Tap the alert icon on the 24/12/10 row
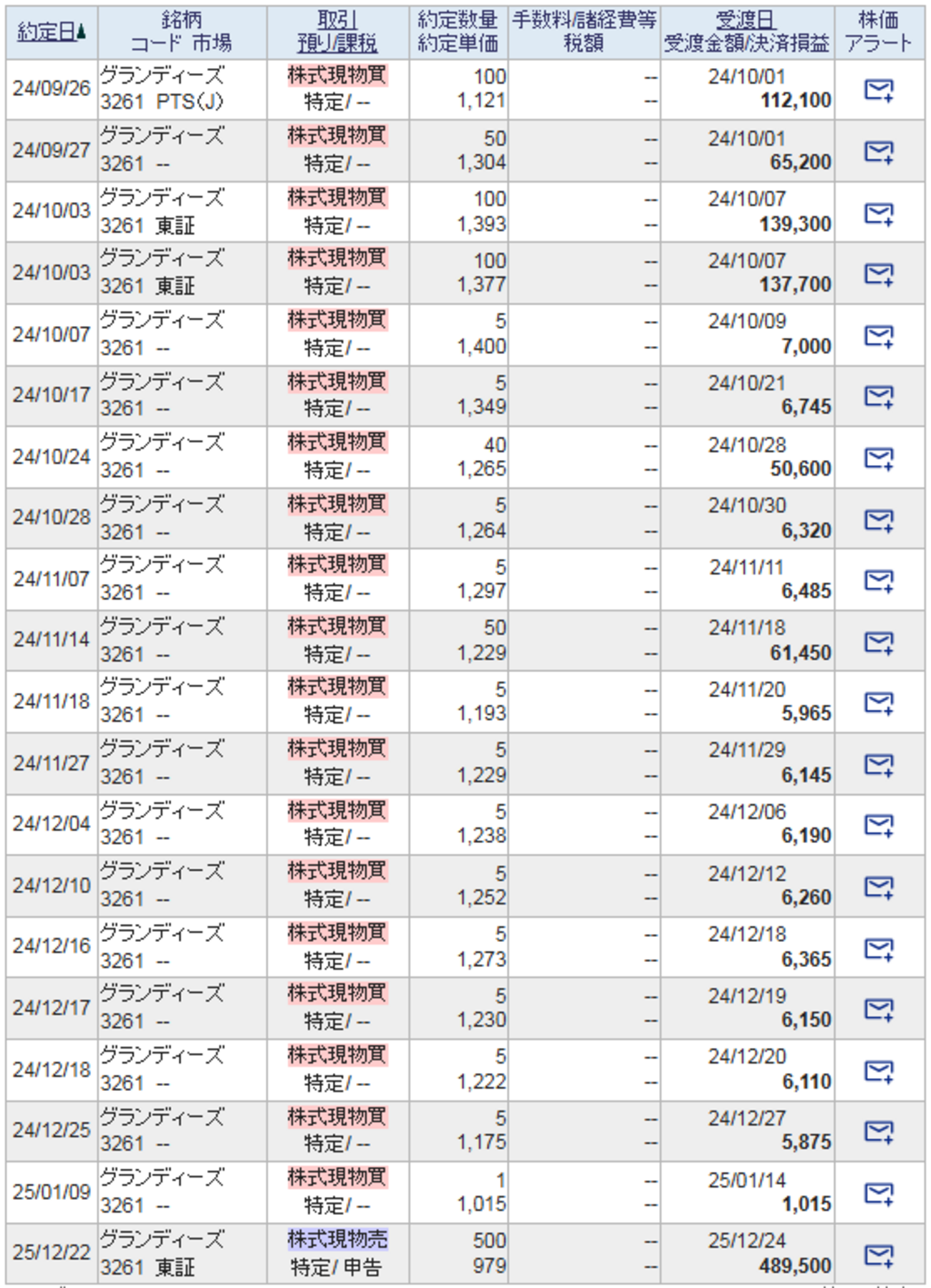 879,887
